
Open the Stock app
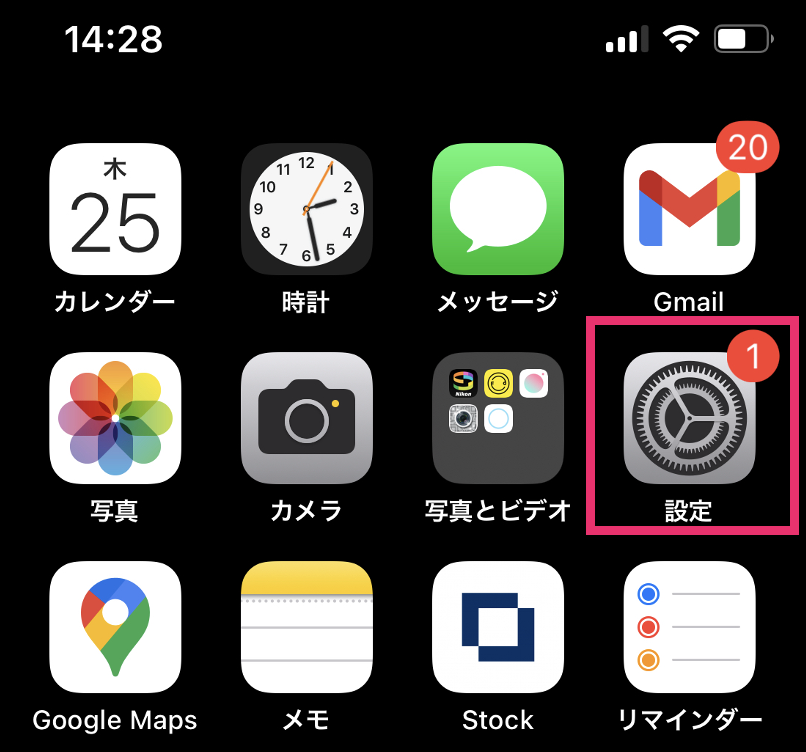tap(497, 627)
